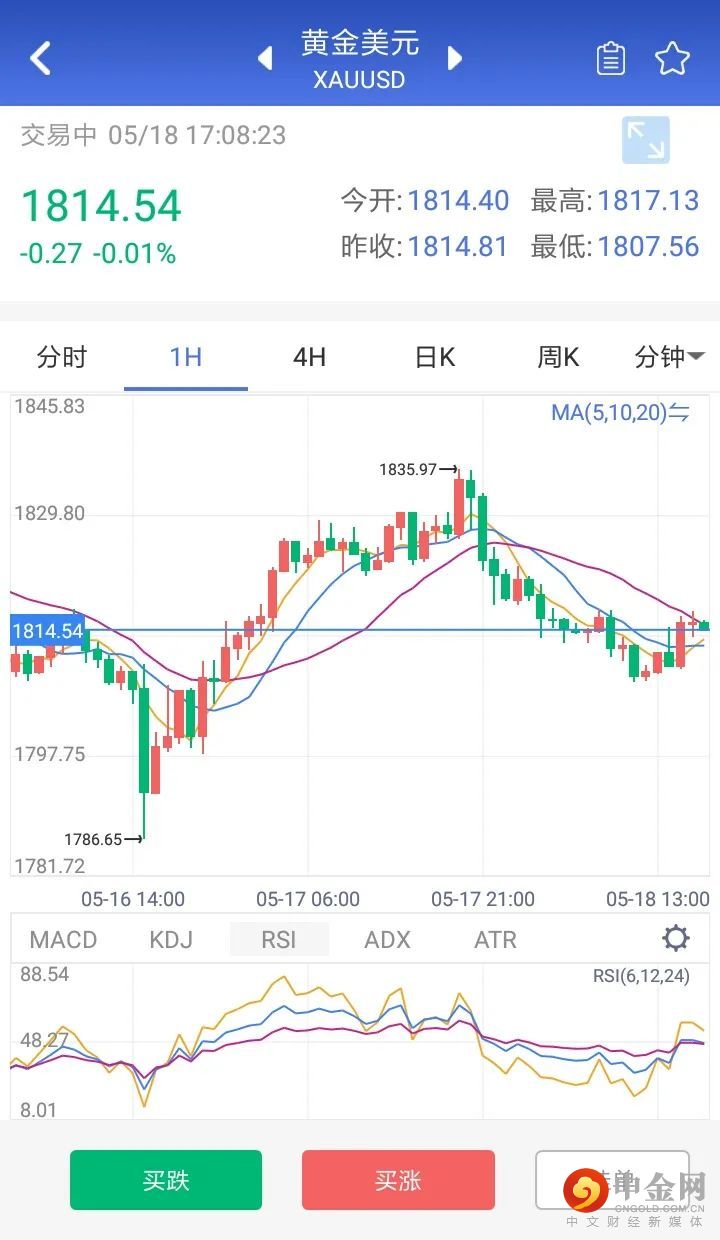This screenshot has height=1240, width=720.
Task: Switch to the 周K weekly chart
Action: (x=558, y=357)
